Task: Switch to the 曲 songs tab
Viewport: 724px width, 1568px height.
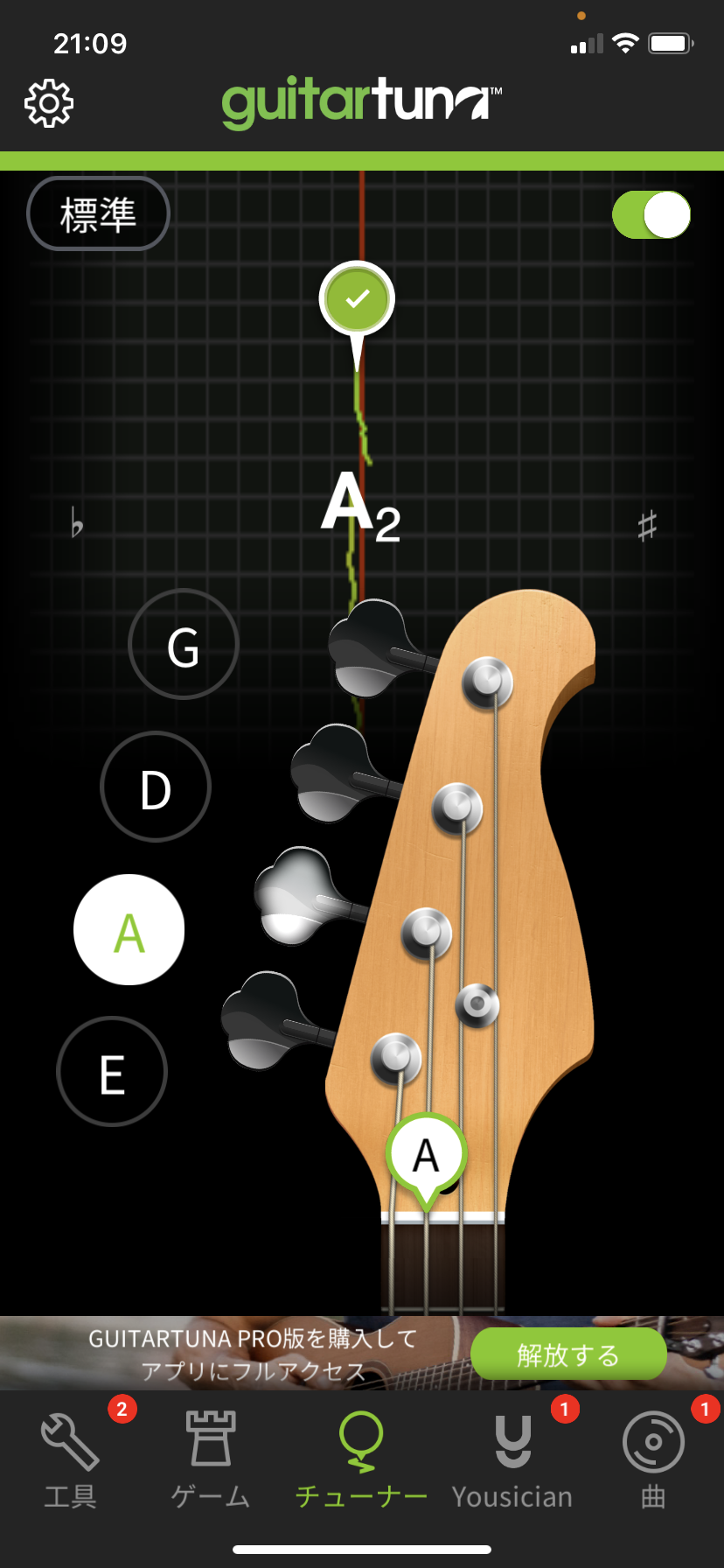Action: [653, 1460]
